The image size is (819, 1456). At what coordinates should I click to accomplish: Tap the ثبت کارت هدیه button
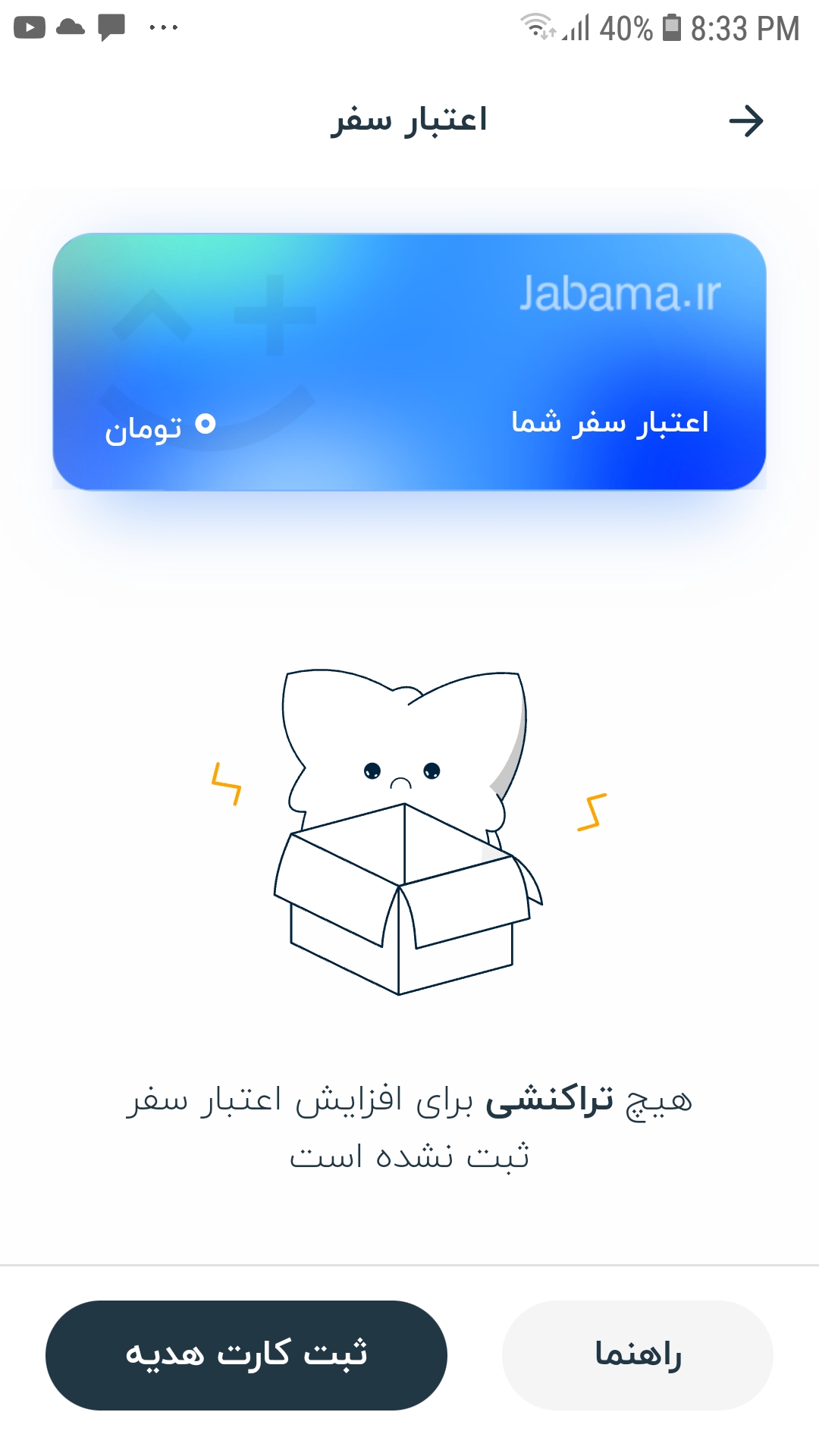click(x=246, y=1355)
